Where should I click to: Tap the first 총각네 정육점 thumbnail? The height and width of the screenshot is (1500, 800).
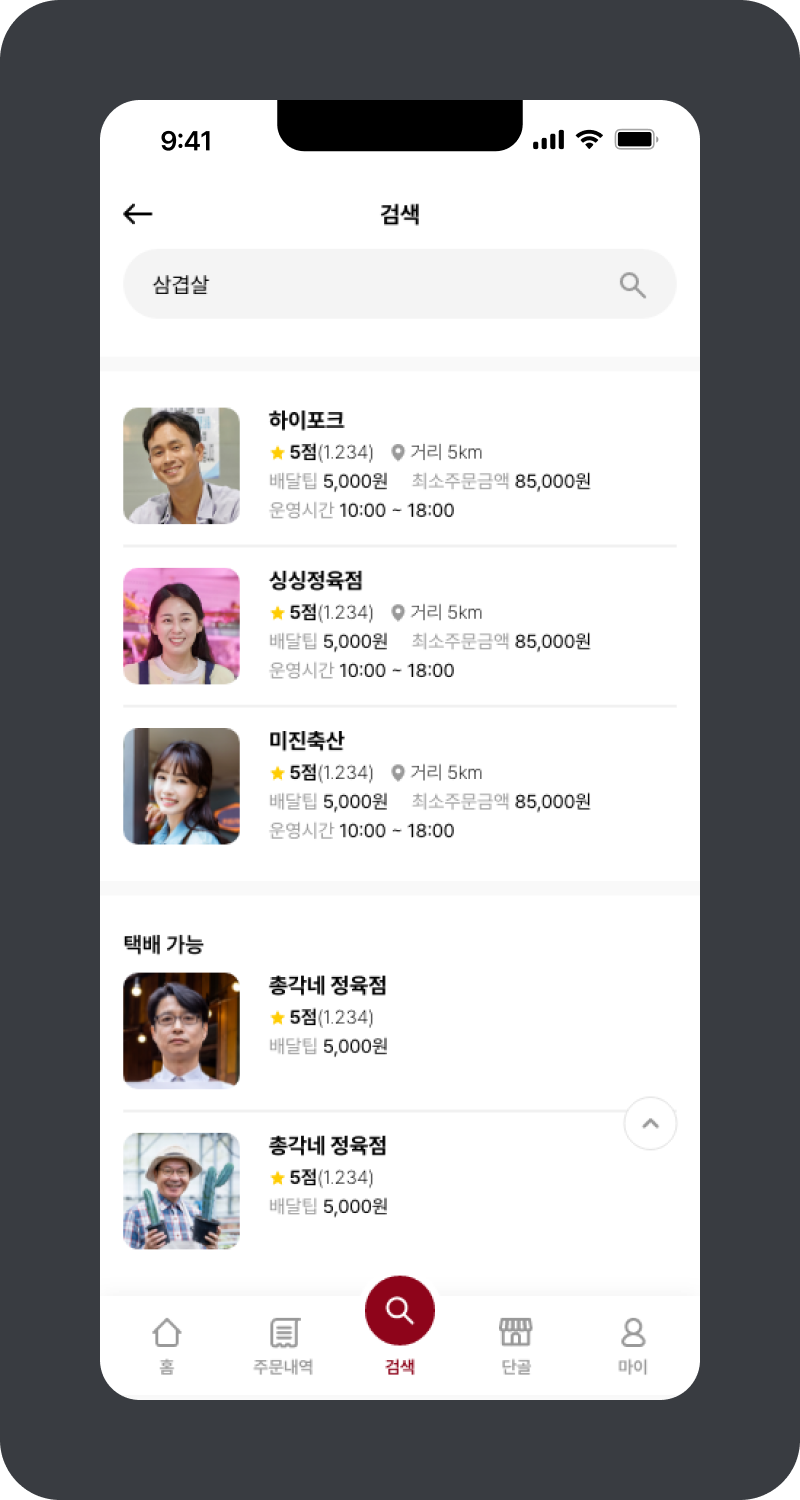click(181, 1029)
